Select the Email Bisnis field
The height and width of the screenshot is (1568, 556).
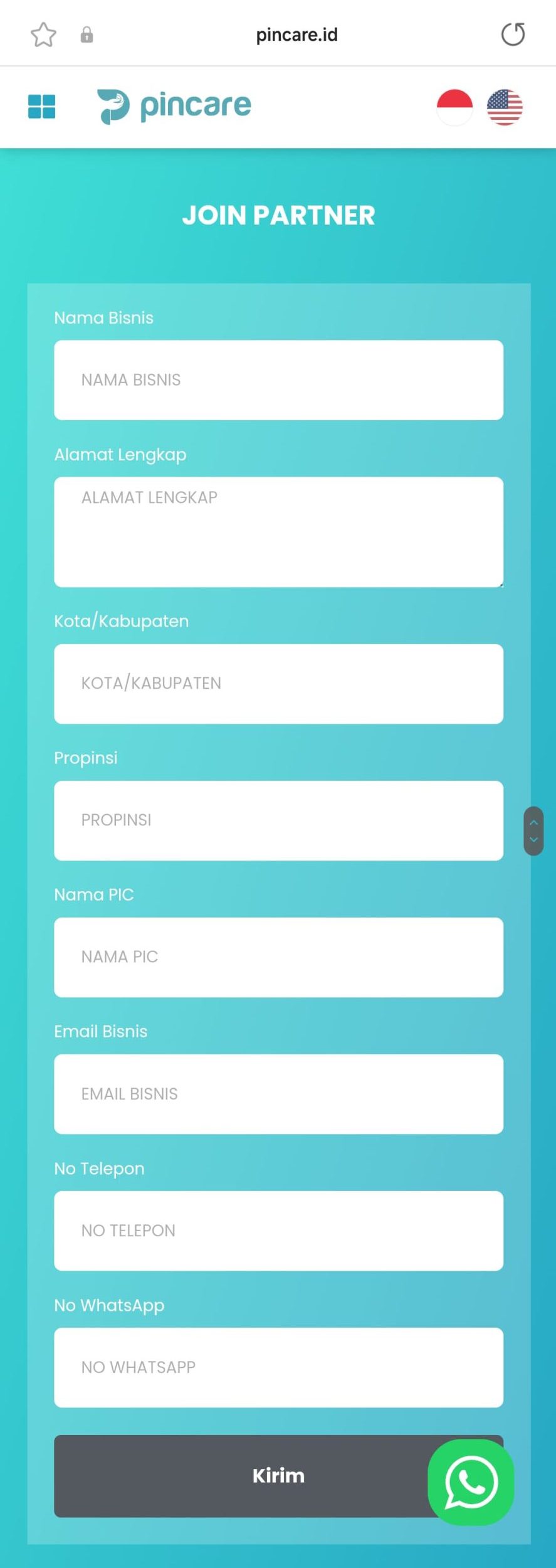278,1094
